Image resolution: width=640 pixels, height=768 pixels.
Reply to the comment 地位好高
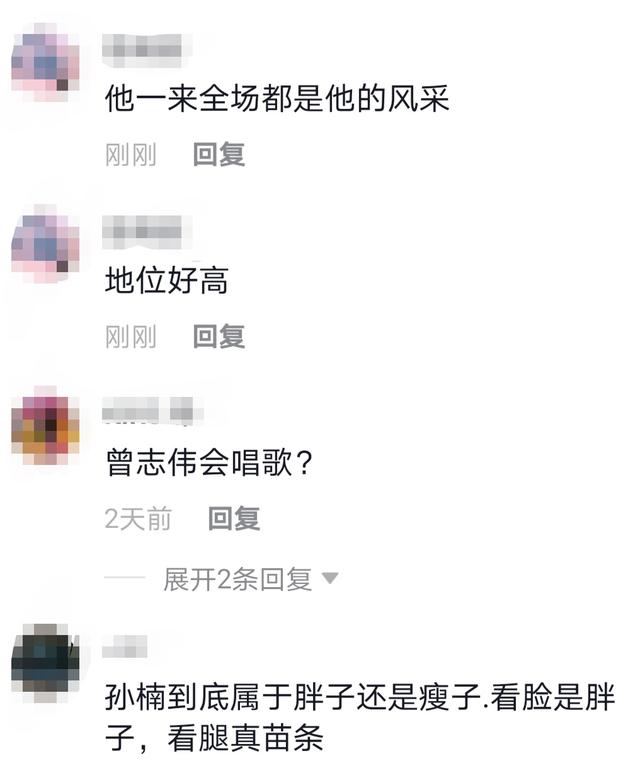pyautogui.click(x=219, y=337)
